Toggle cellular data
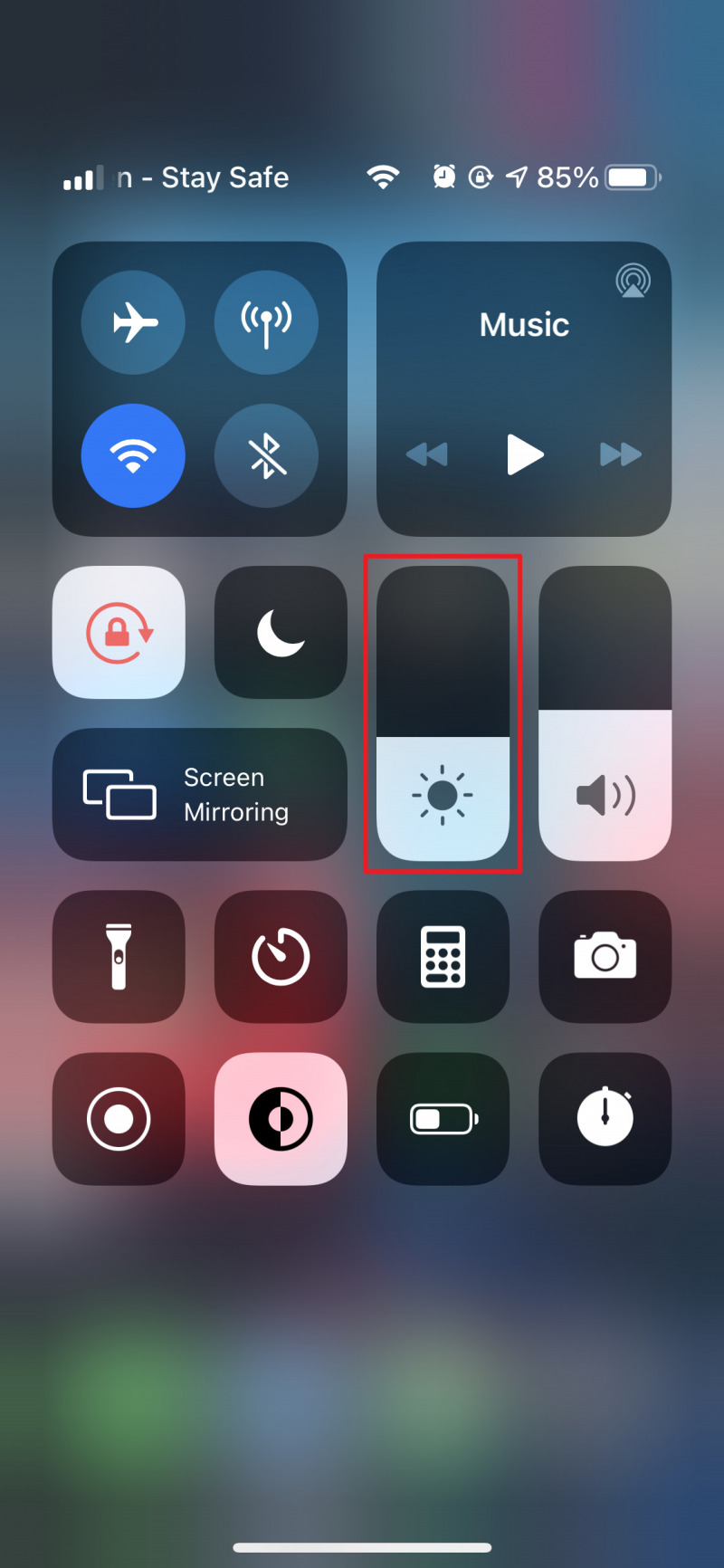The width and height of the screenshot is (724, 1568). (266, 322)
